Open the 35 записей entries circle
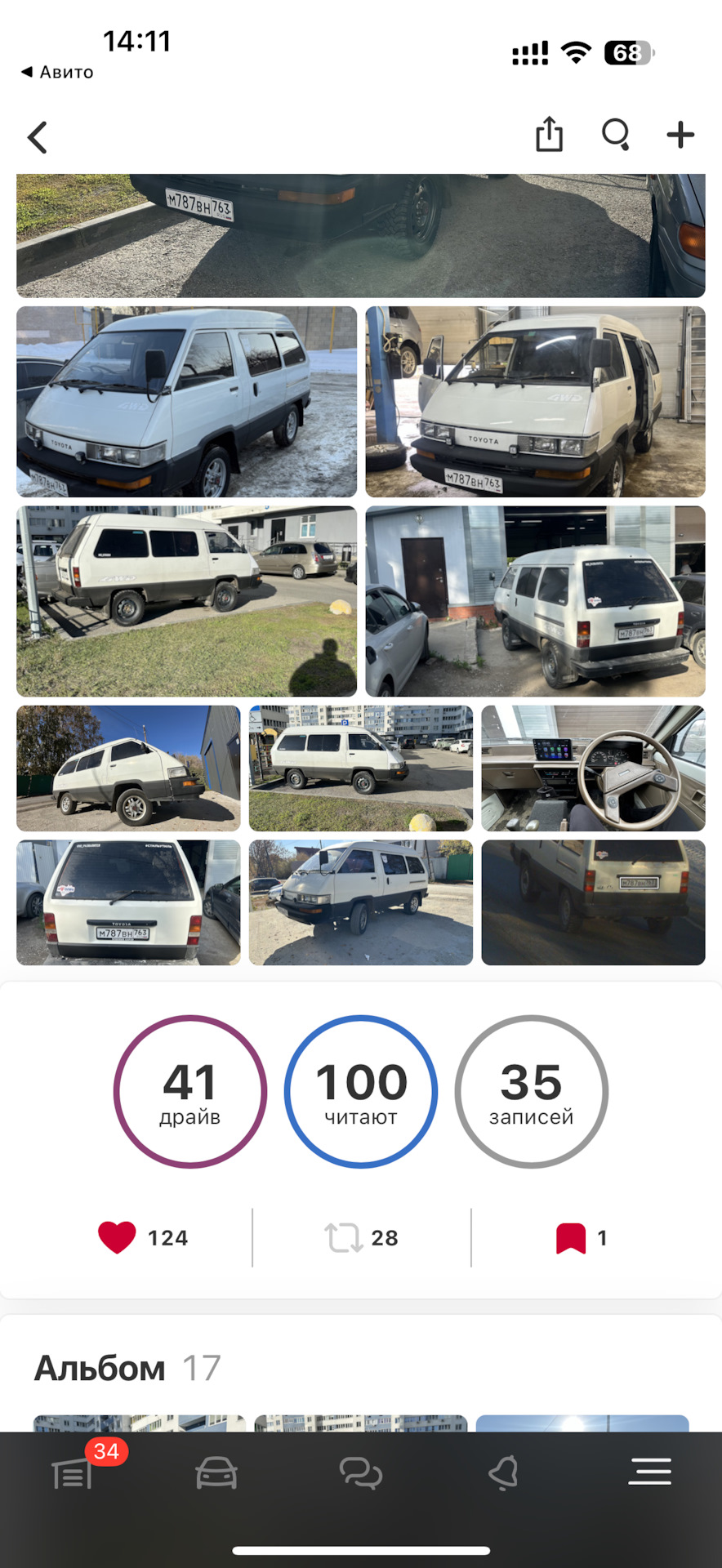This screenshot has height=1568, width=722. point(532,1091)
